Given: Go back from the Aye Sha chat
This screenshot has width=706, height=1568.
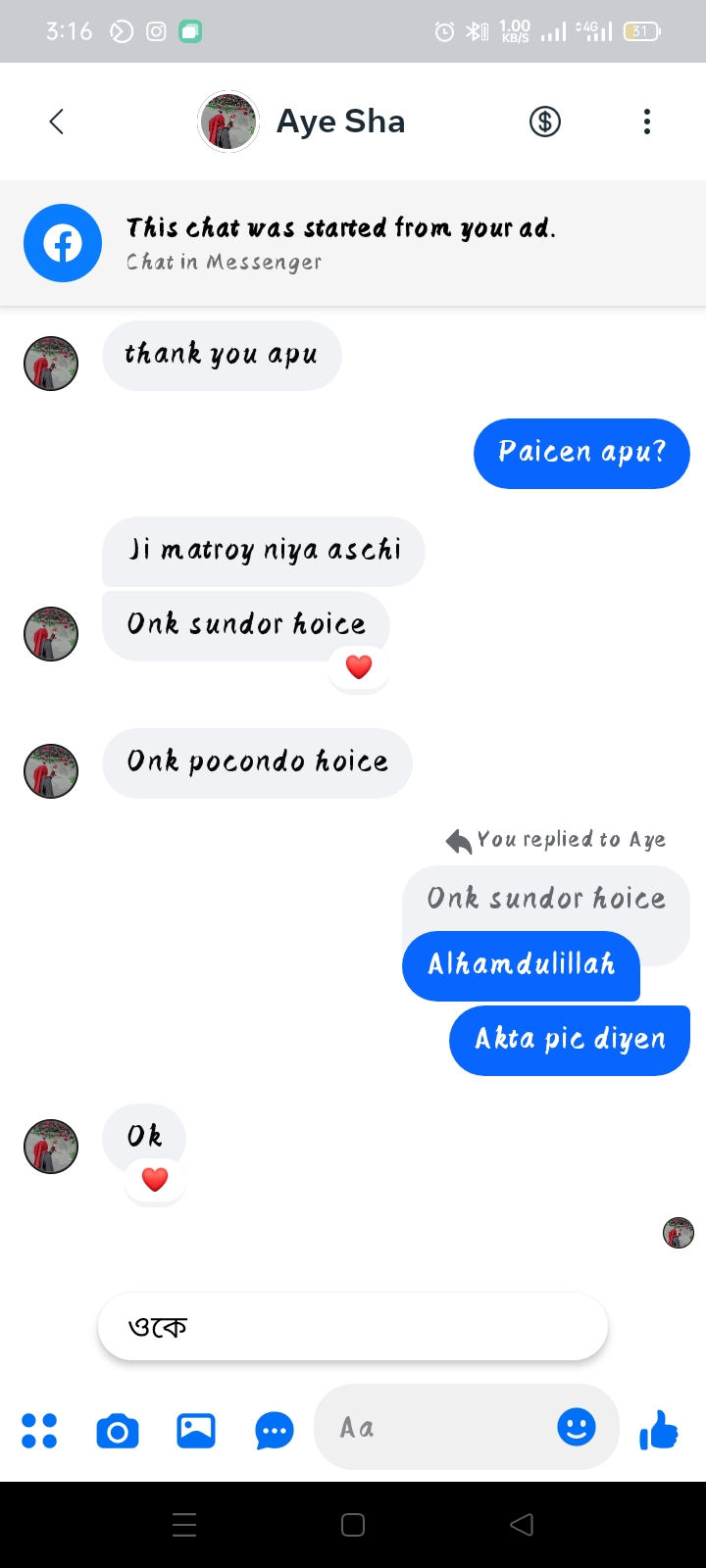Looking at the screenshot, I should [x=56, y=122].
